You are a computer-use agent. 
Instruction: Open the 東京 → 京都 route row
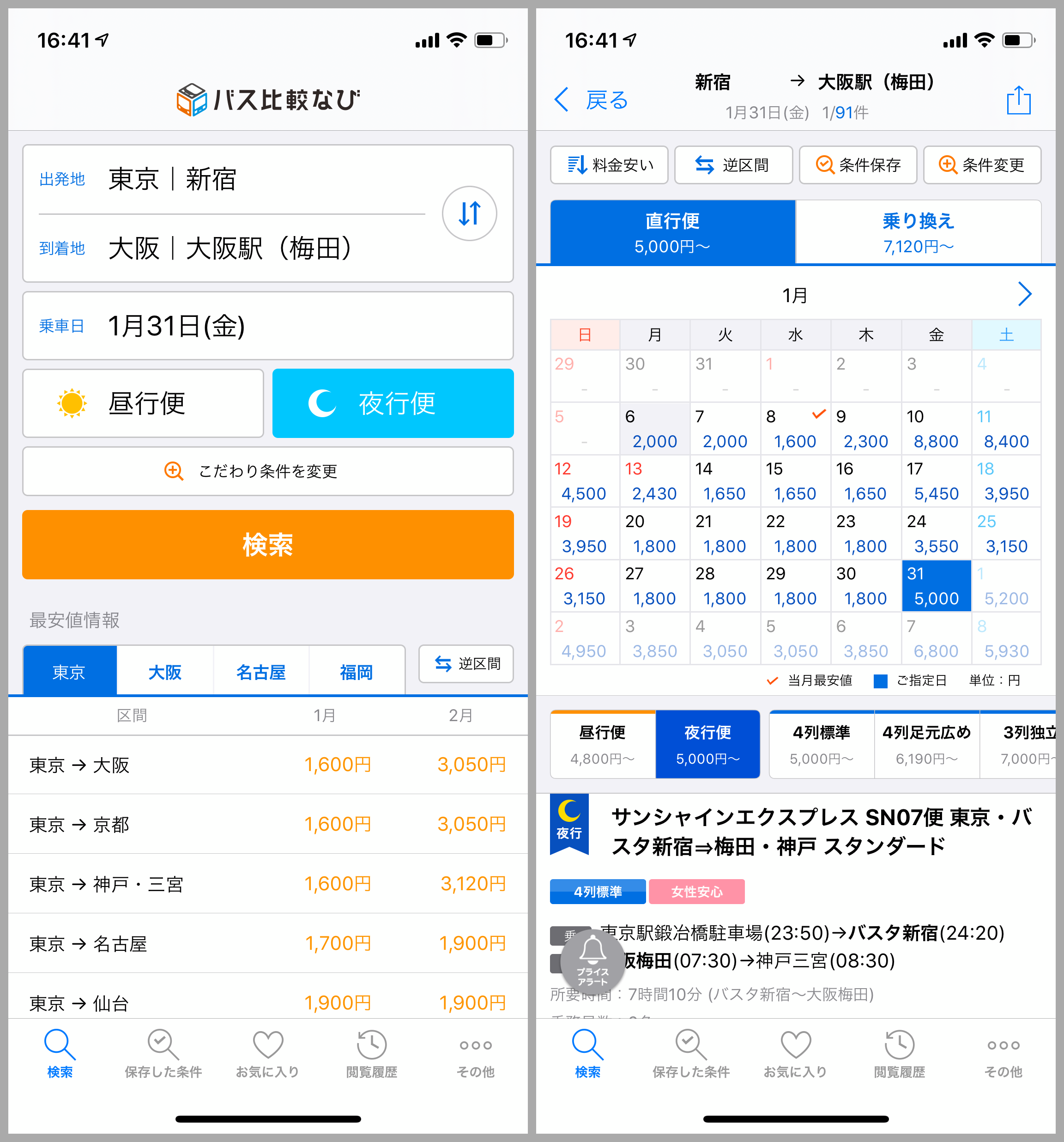[267, 824]
